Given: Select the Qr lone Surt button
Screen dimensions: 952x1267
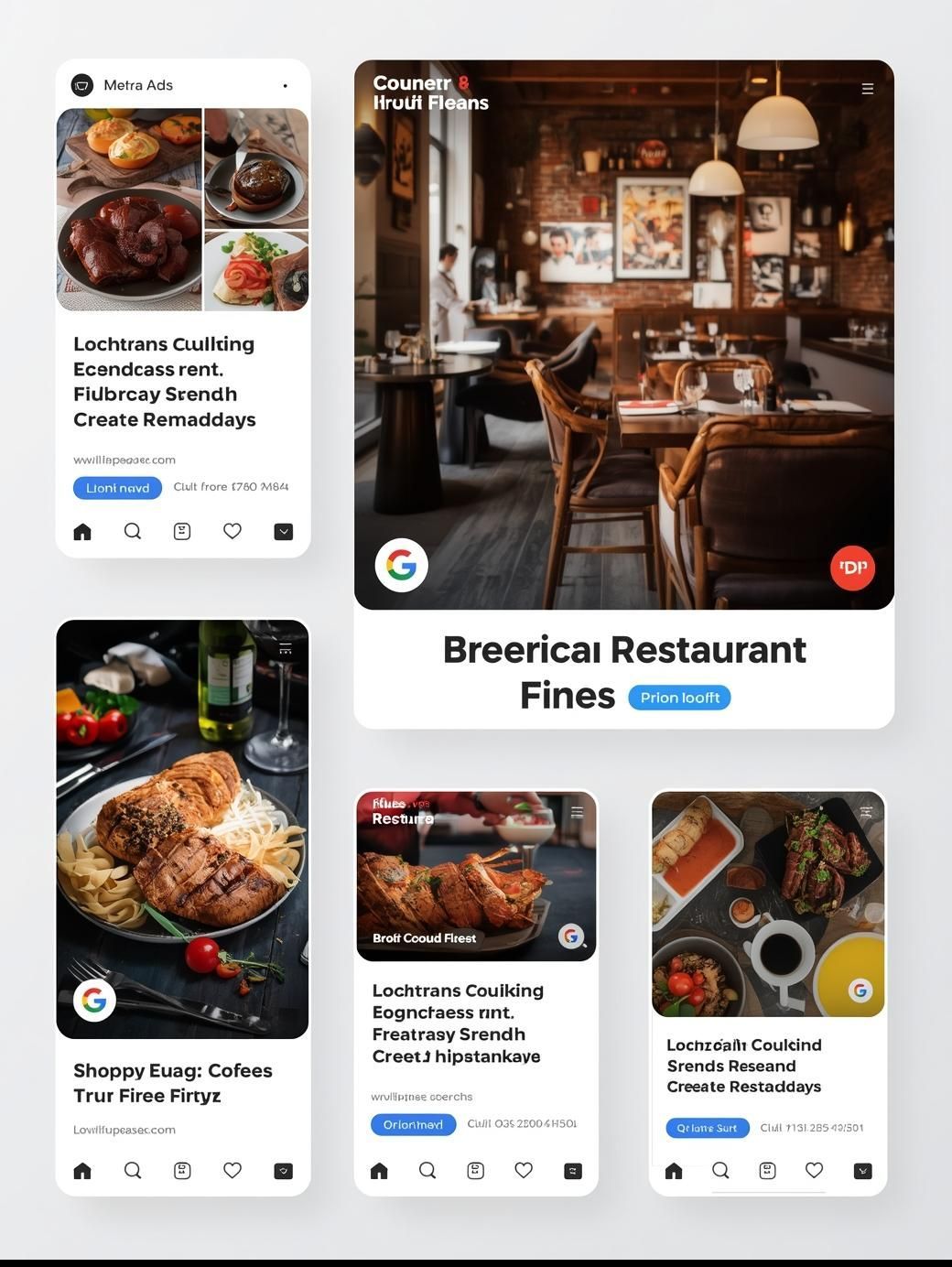Looking at the screenshot, I should (707, 1128).
